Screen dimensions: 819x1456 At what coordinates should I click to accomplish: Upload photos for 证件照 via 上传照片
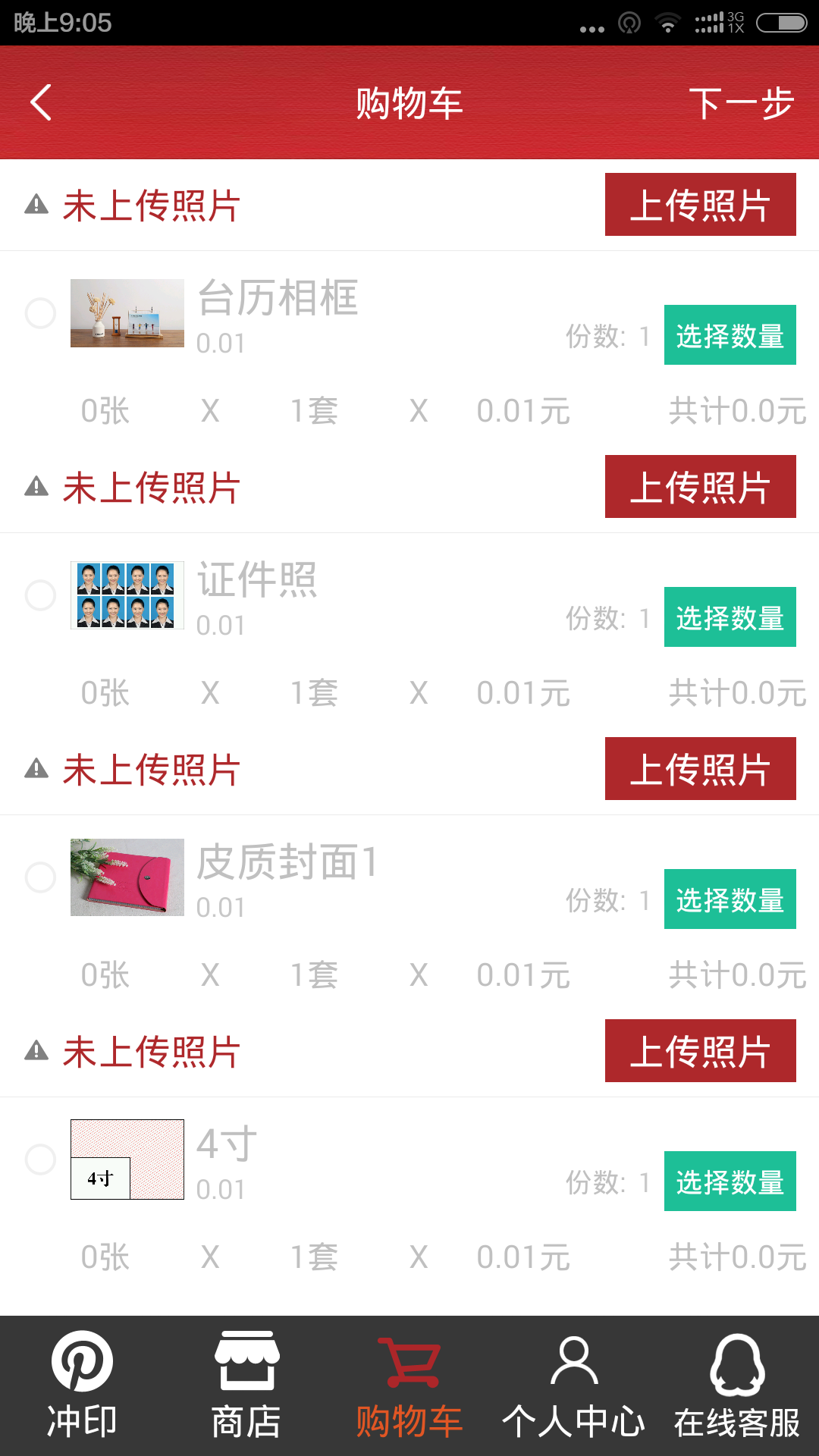pos(701,485)
